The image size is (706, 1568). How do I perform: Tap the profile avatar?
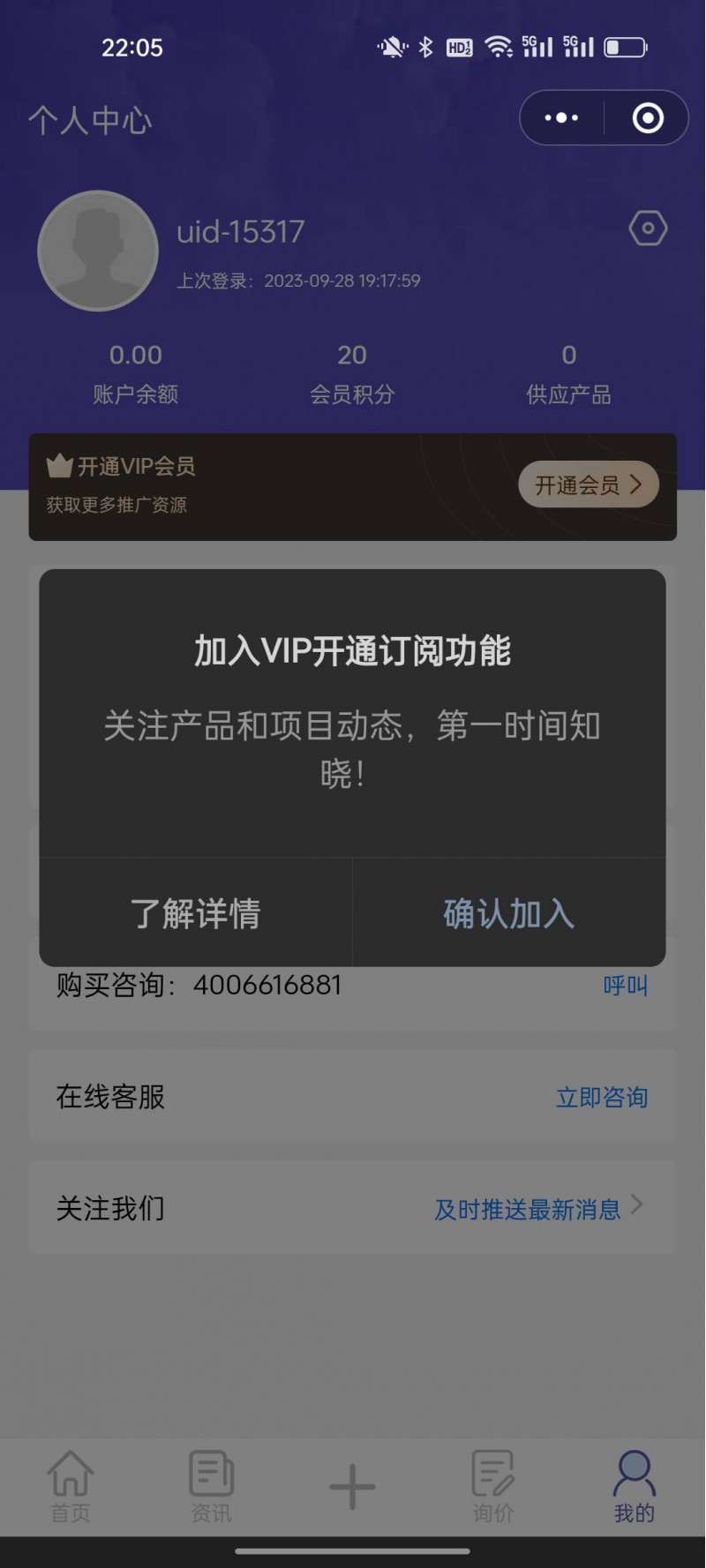pos(98,251)
